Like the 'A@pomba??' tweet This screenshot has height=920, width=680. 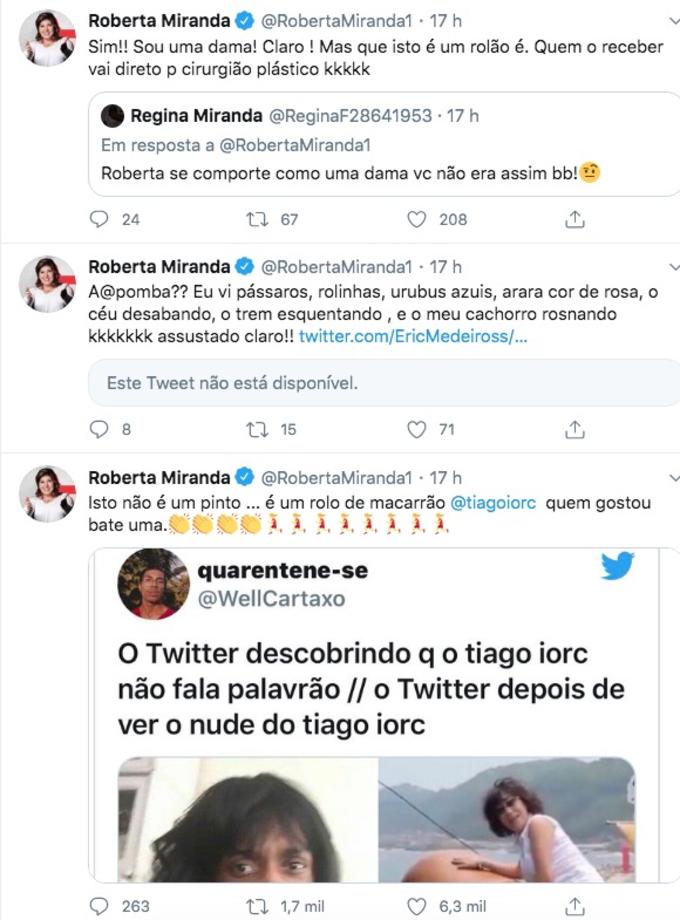[417, 429]
